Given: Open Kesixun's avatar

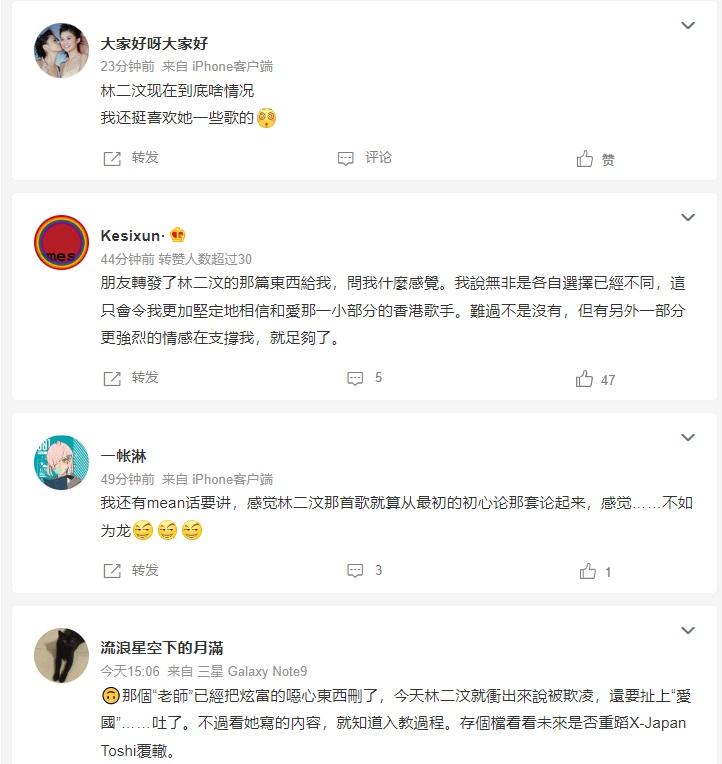Looking at the screenshot, I should point(61,242).
